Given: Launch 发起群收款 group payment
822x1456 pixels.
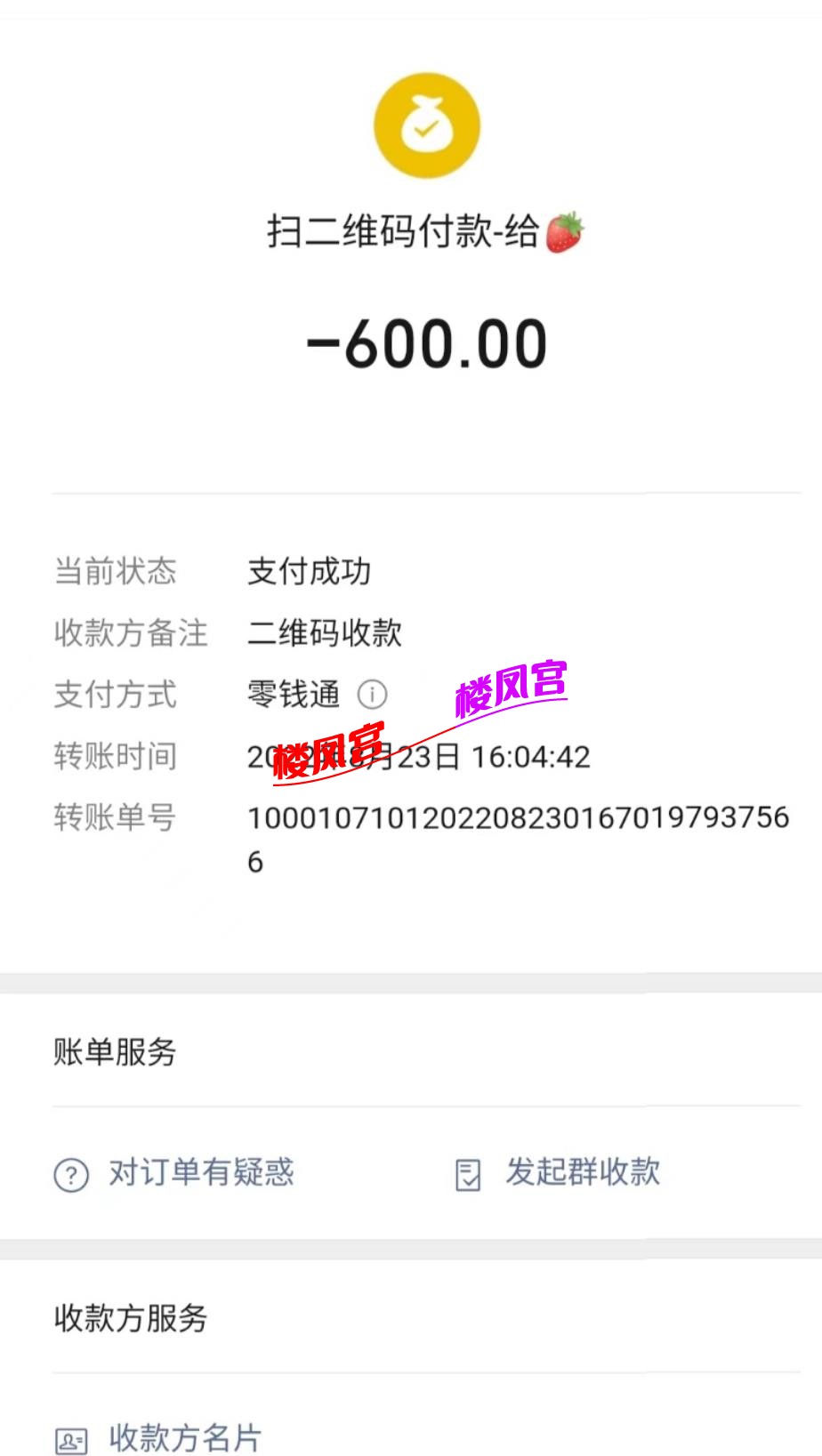Looking at the screenshot, I should [x=583, y=1173].
